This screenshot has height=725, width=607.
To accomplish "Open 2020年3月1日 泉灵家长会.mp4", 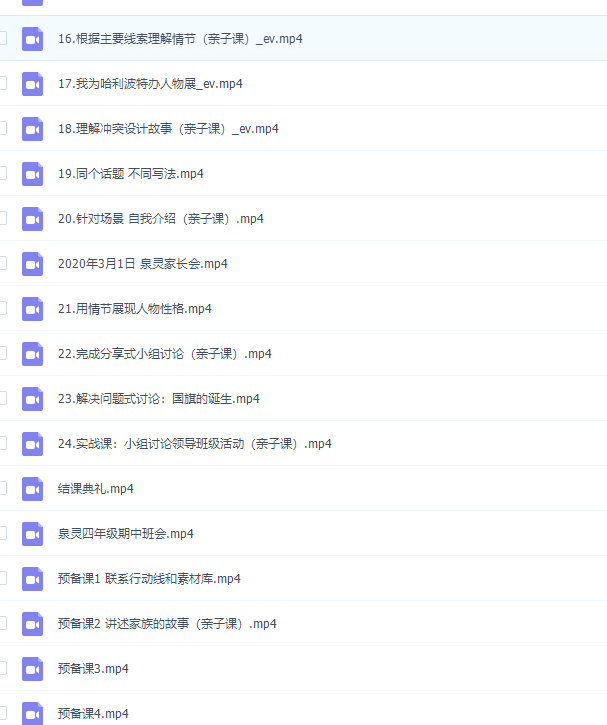I will pos(143,264).
